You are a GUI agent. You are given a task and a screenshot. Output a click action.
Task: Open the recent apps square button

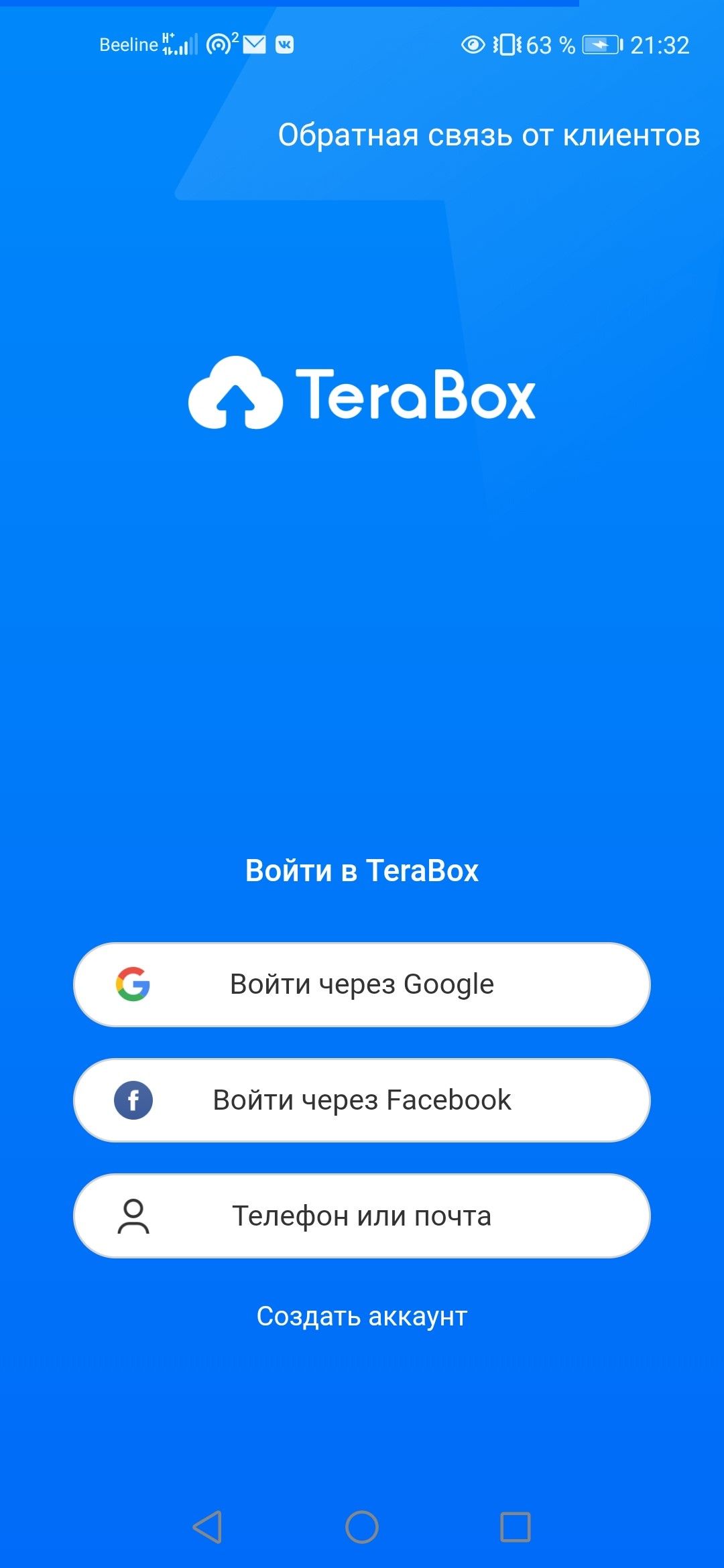(x=516, y=1527)
